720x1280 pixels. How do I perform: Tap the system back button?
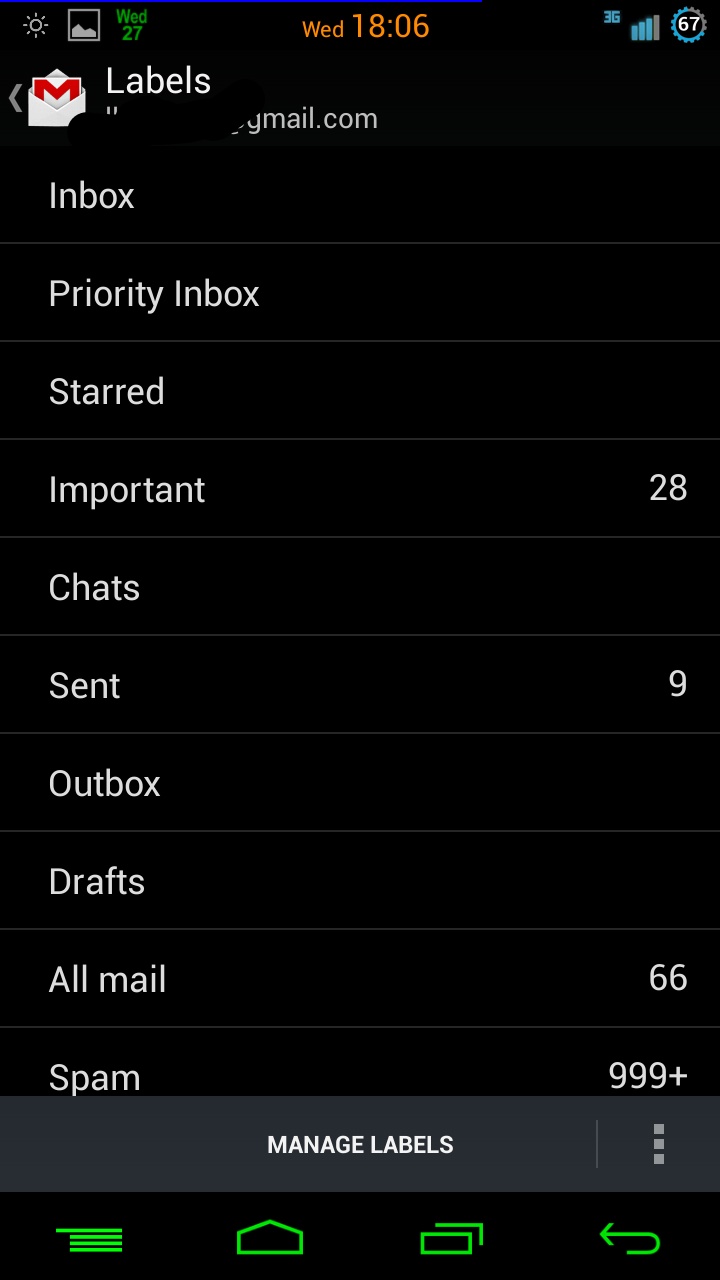[629, 1238]
